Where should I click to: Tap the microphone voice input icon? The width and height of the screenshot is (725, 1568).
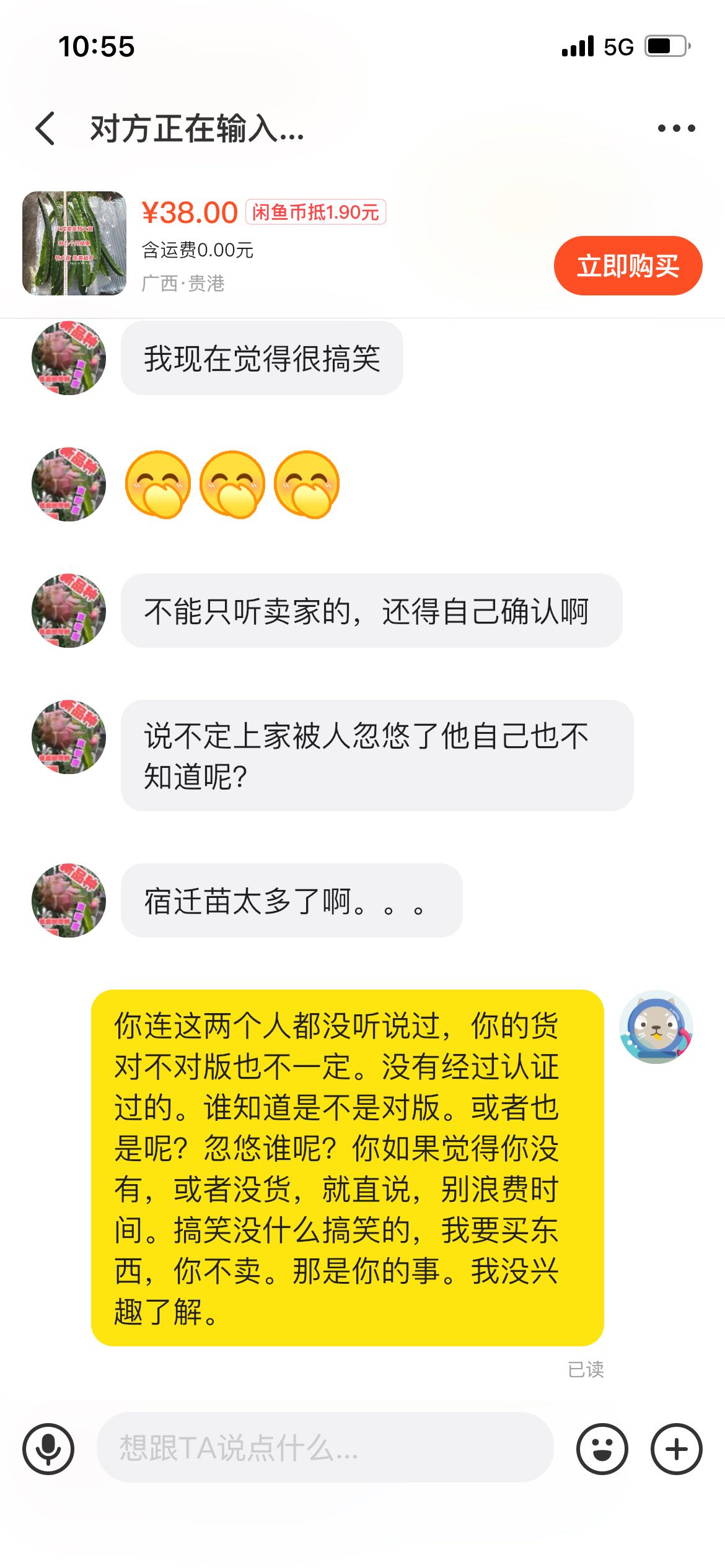[48, 1449]
